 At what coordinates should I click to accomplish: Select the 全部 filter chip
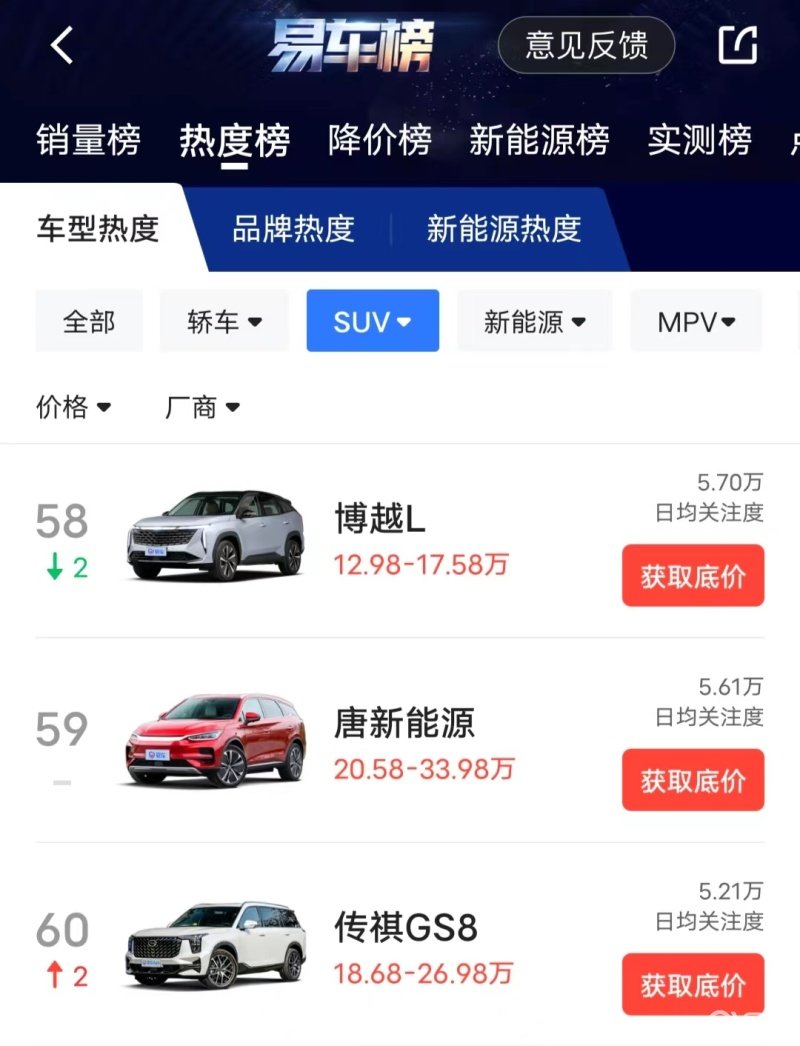[x=89, y=321]
